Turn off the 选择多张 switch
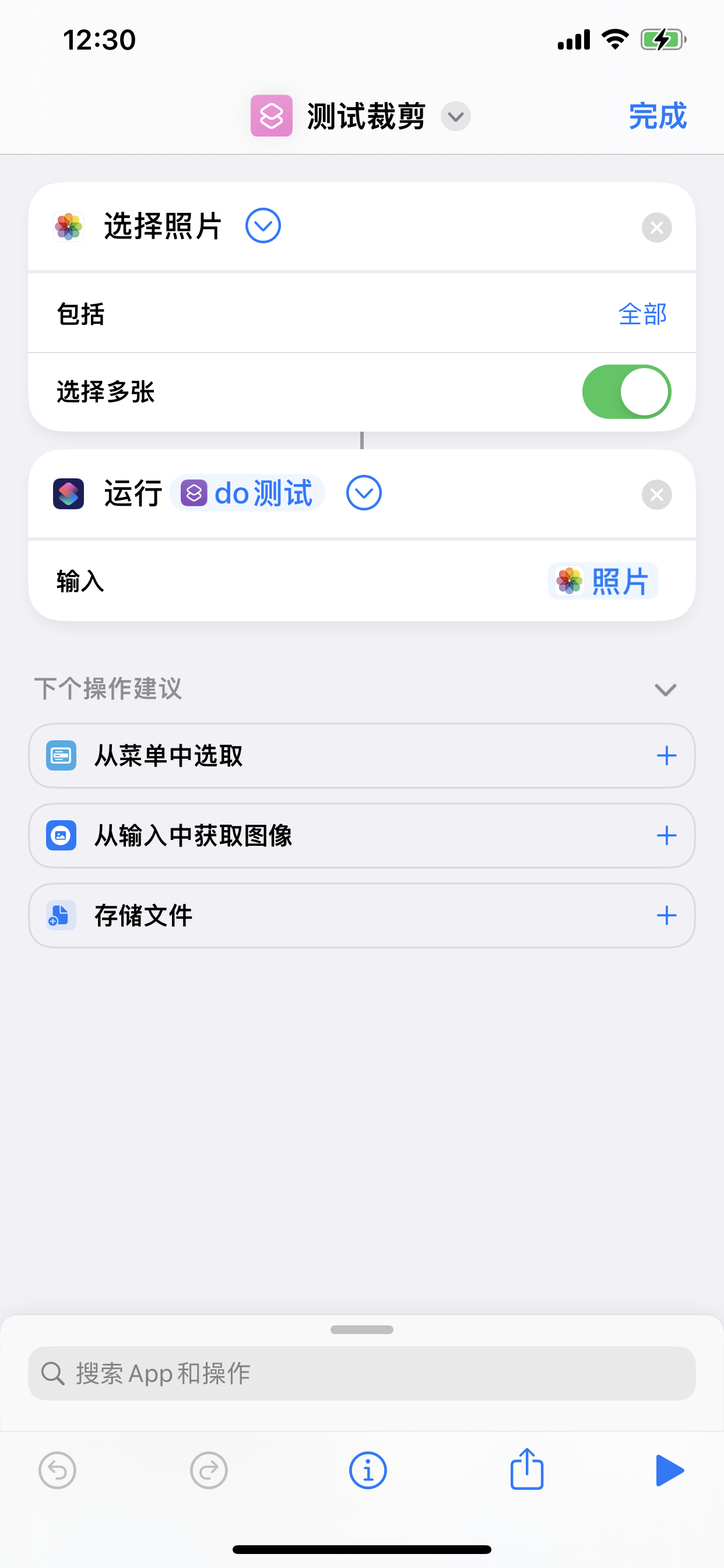 (x=626, y=391)
